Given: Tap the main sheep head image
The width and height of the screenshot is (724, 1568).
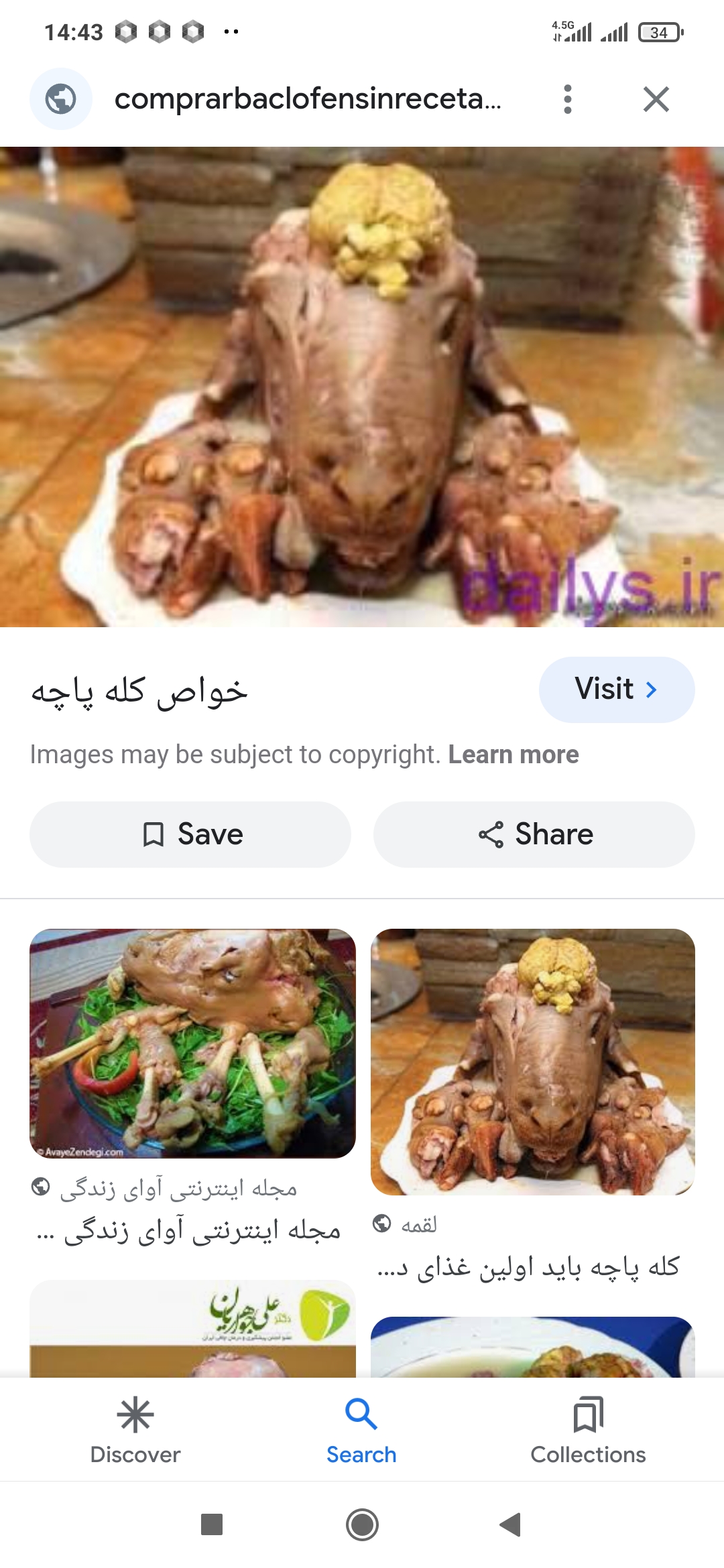Looking at the screenshot, I should pyautogui.click(x=362, y=387).
